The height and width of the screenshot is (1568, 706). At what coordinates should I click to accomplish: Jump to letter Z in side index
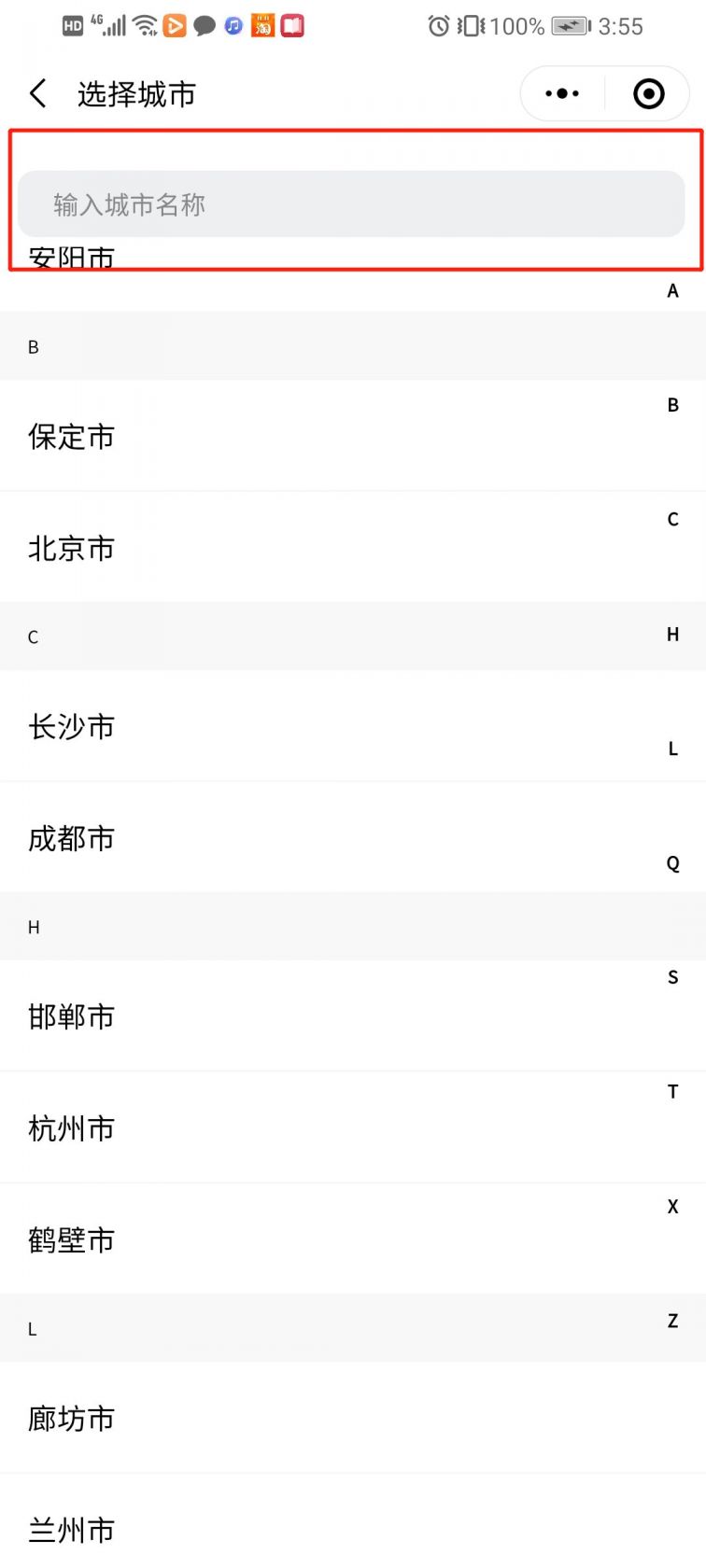pyautogui.click(x=672, y=1321)
